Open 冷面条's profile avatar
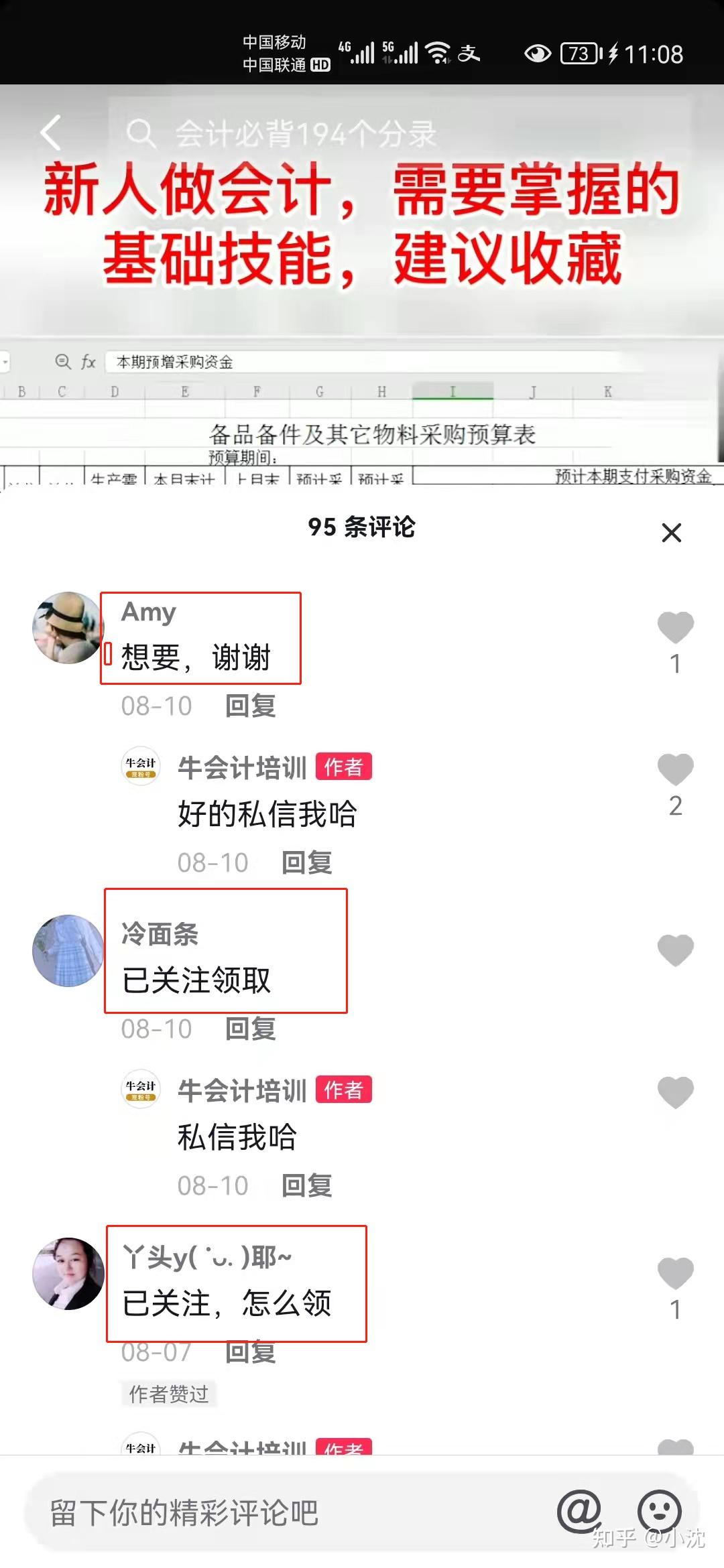Viewport: 724px width, 1568px height. pyautogui.click(x=68, y=951)
